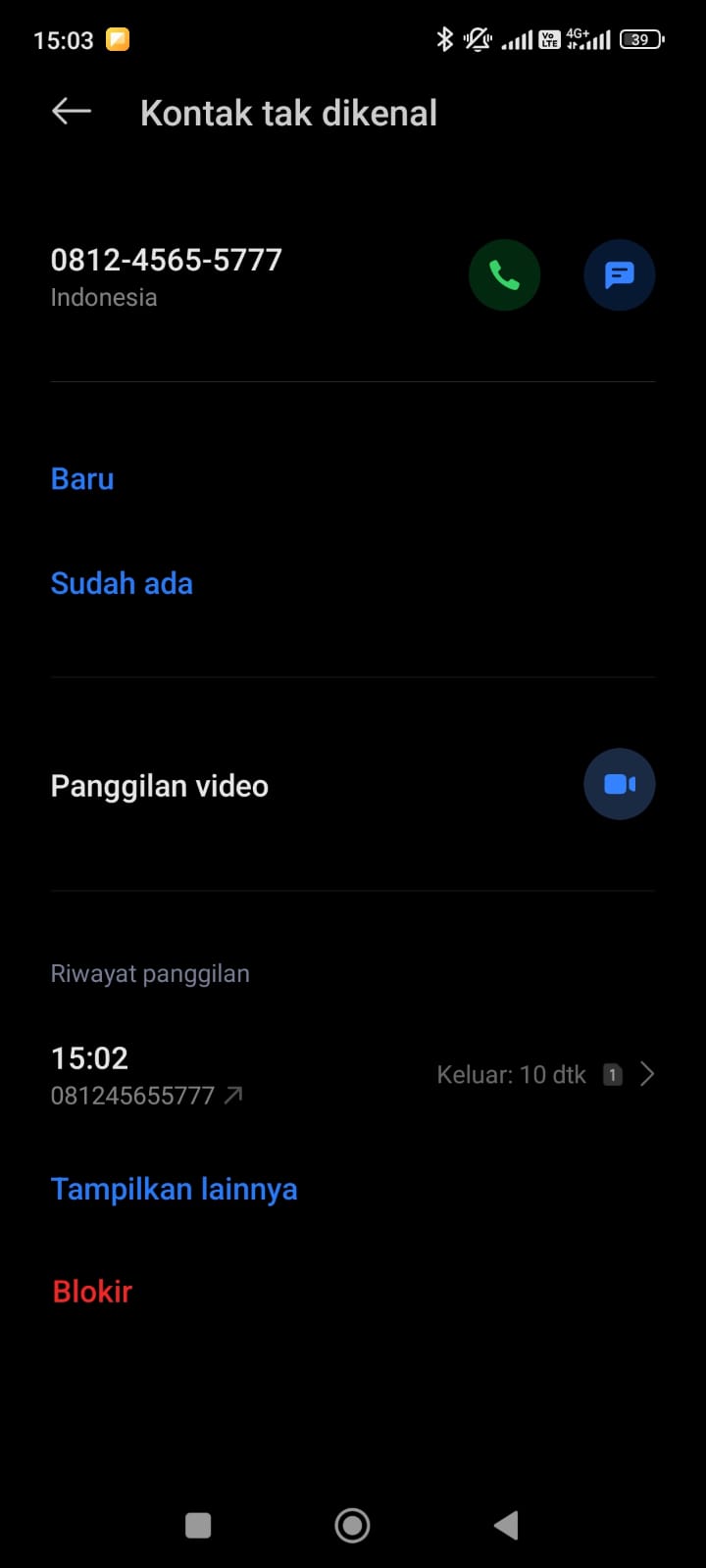Tap the outgoing call arrow next to 081245655777
Screen dimensions: 706x1568
[232, 1096]
